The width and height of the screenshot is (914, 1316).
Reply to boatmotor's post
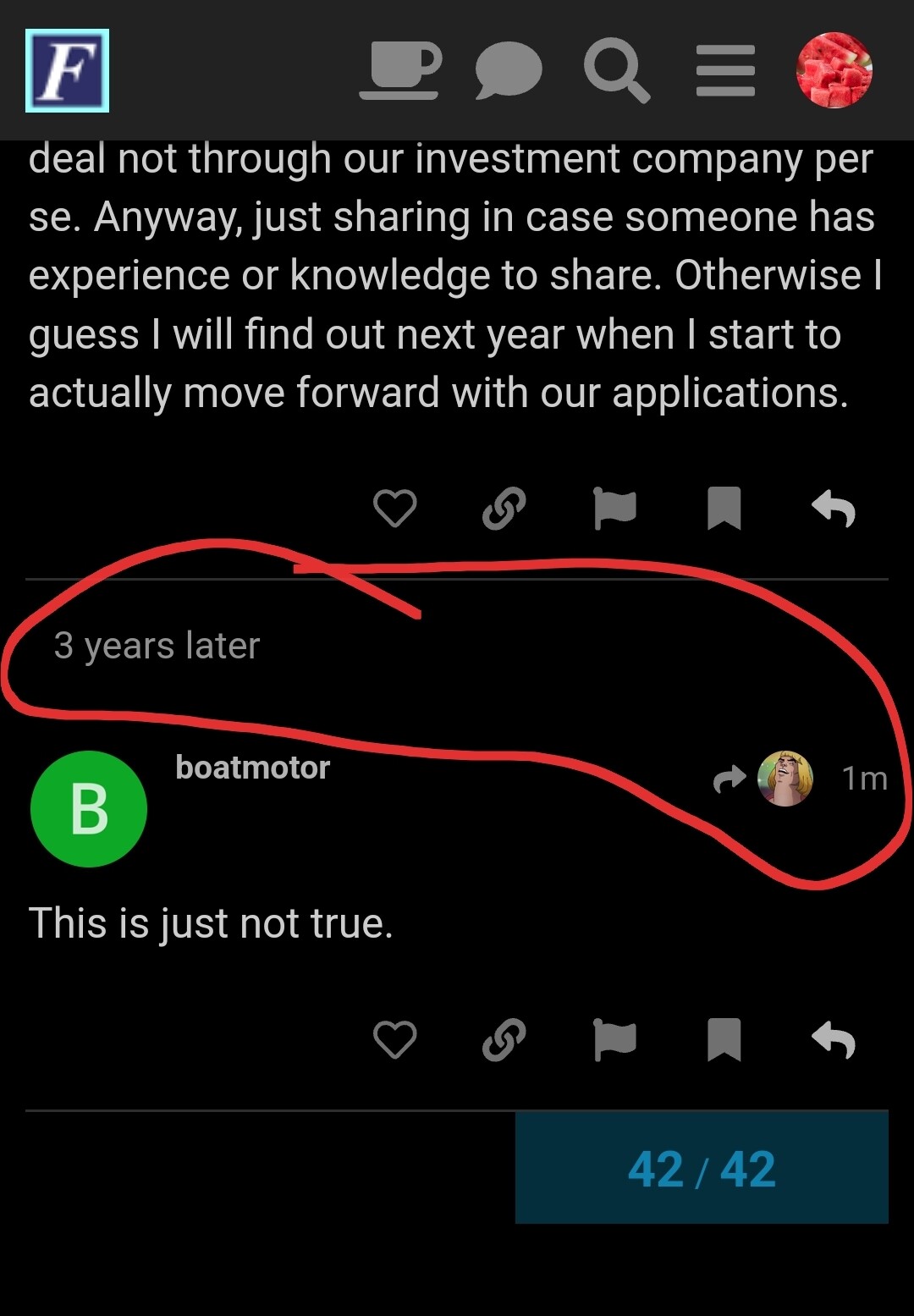coord(834,1040)
